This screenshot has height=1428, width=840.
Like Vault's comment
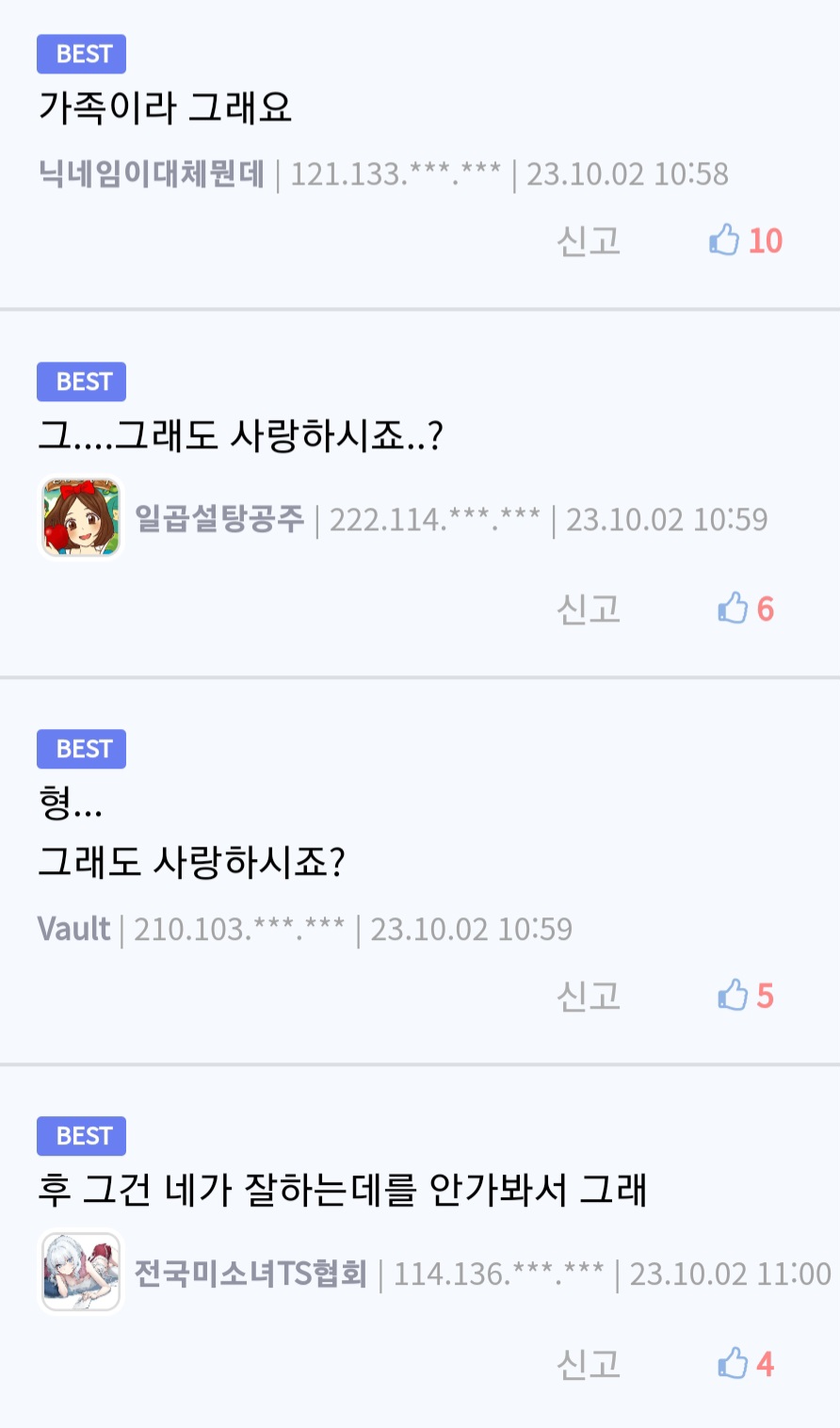tap(734, 995)
